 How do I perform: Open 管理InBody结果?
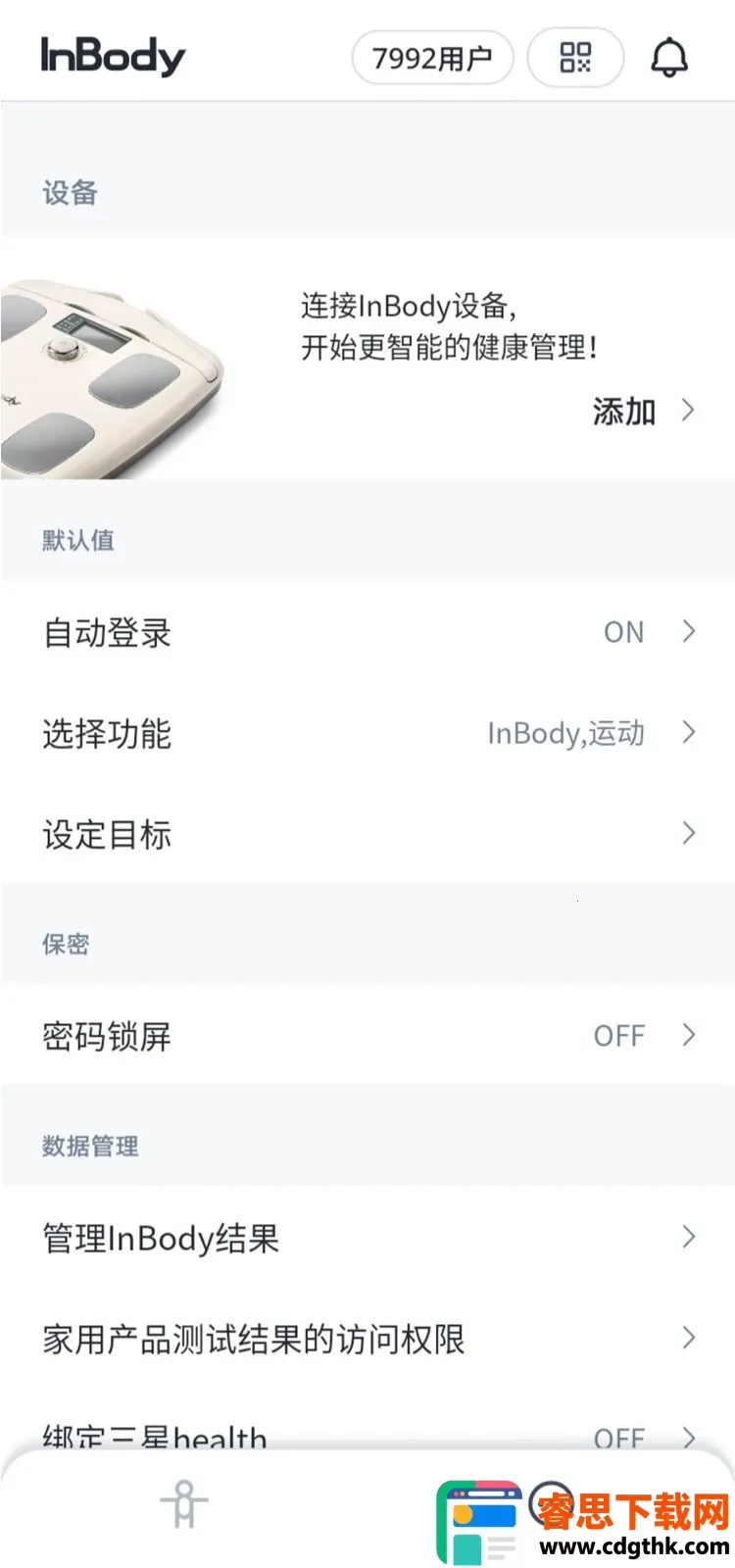[367, 1238]
